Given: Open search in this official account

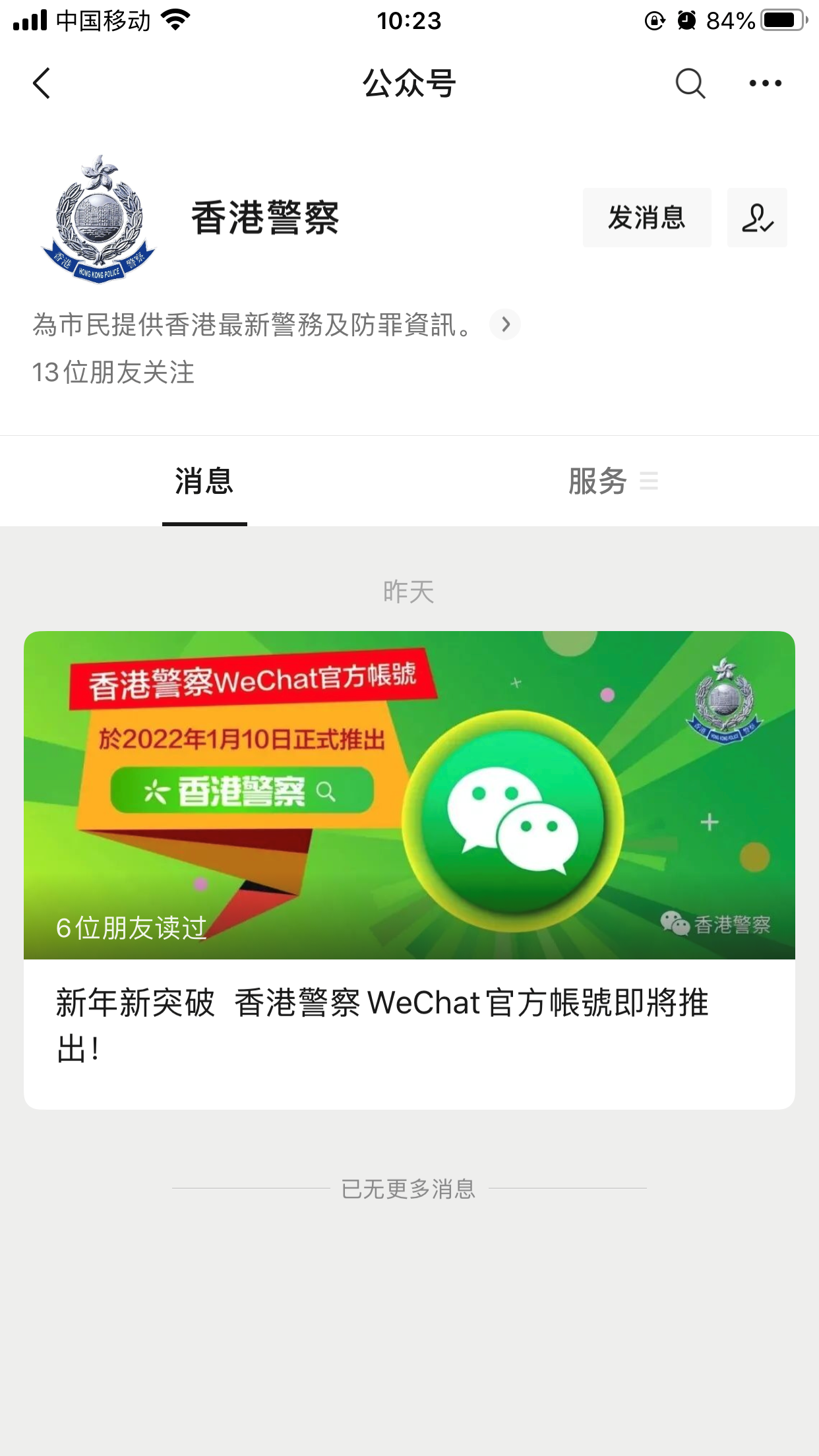Looking at the screenshot, I should coord(690,84).
